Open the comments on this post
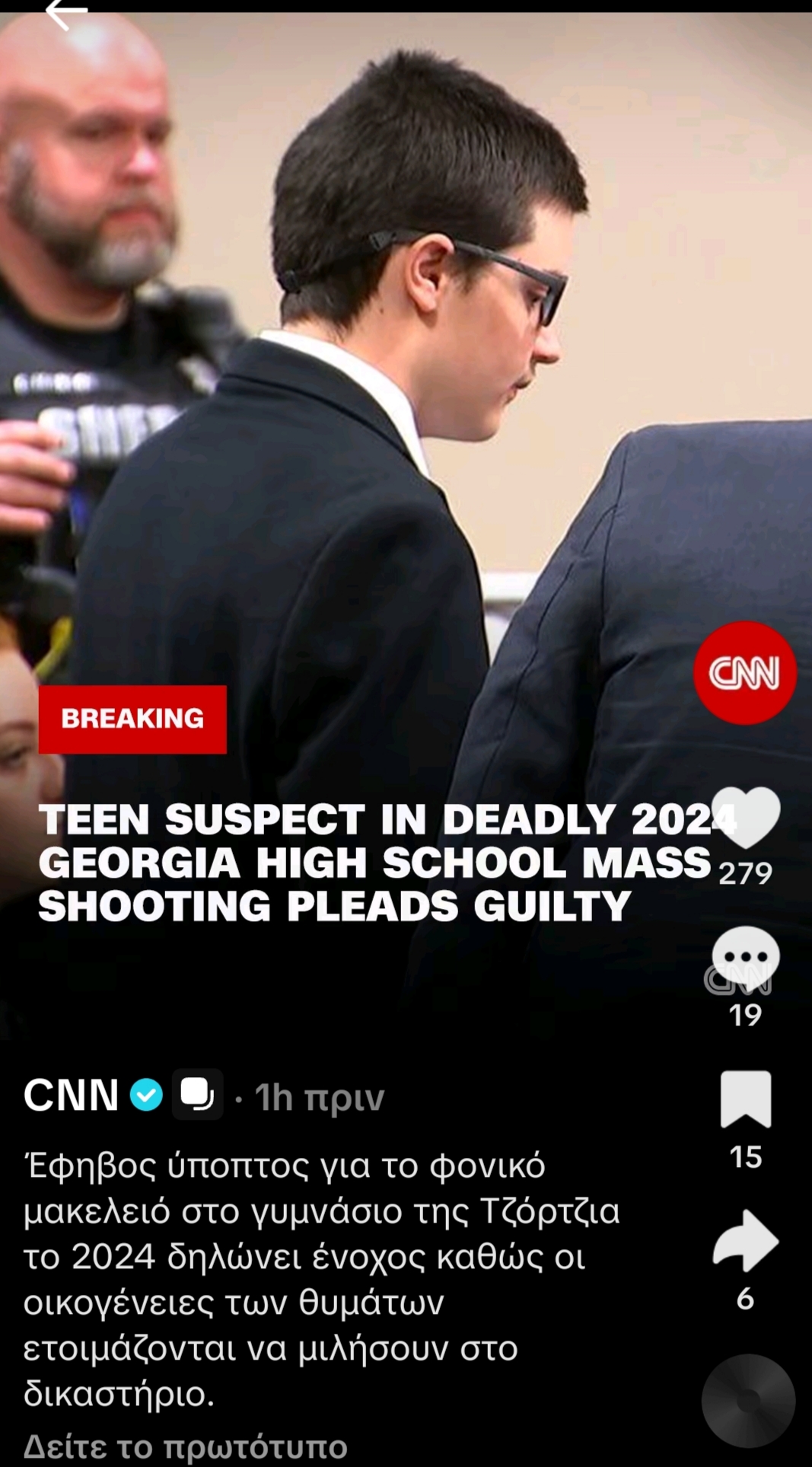Image resolution: width=812 pixels, height=1467 pixels. click(x=746, y=959)
